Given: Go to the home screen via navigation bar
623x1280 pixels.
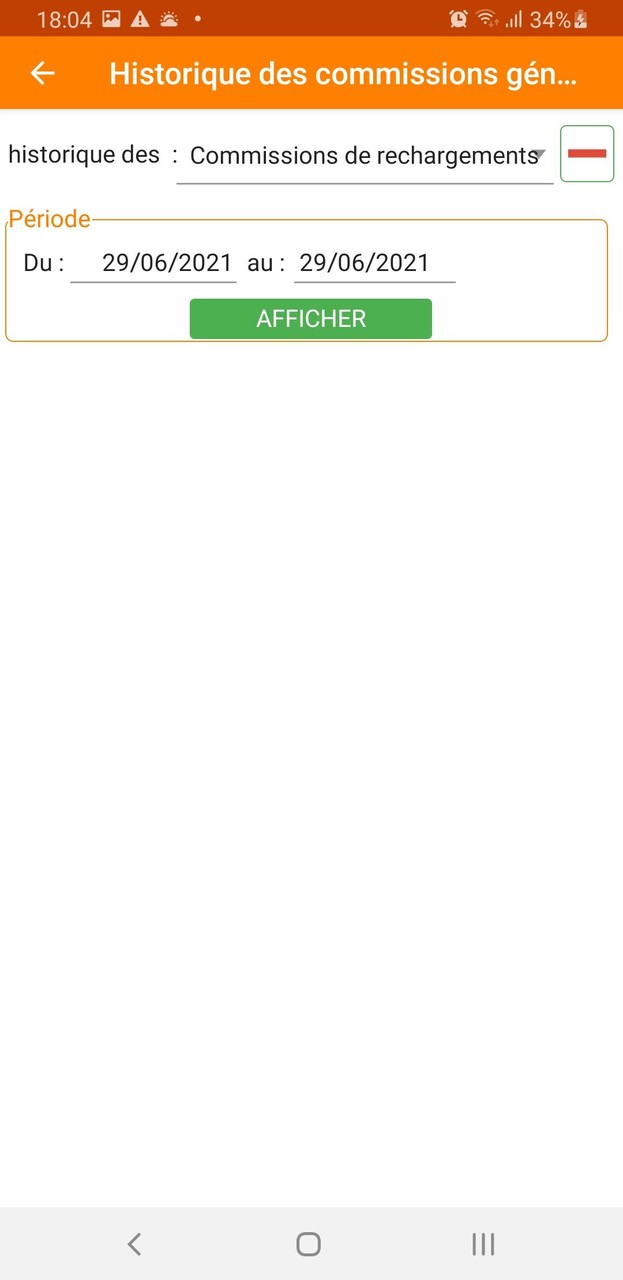Looking at the screenshot, I should [x=309, y=1244].
